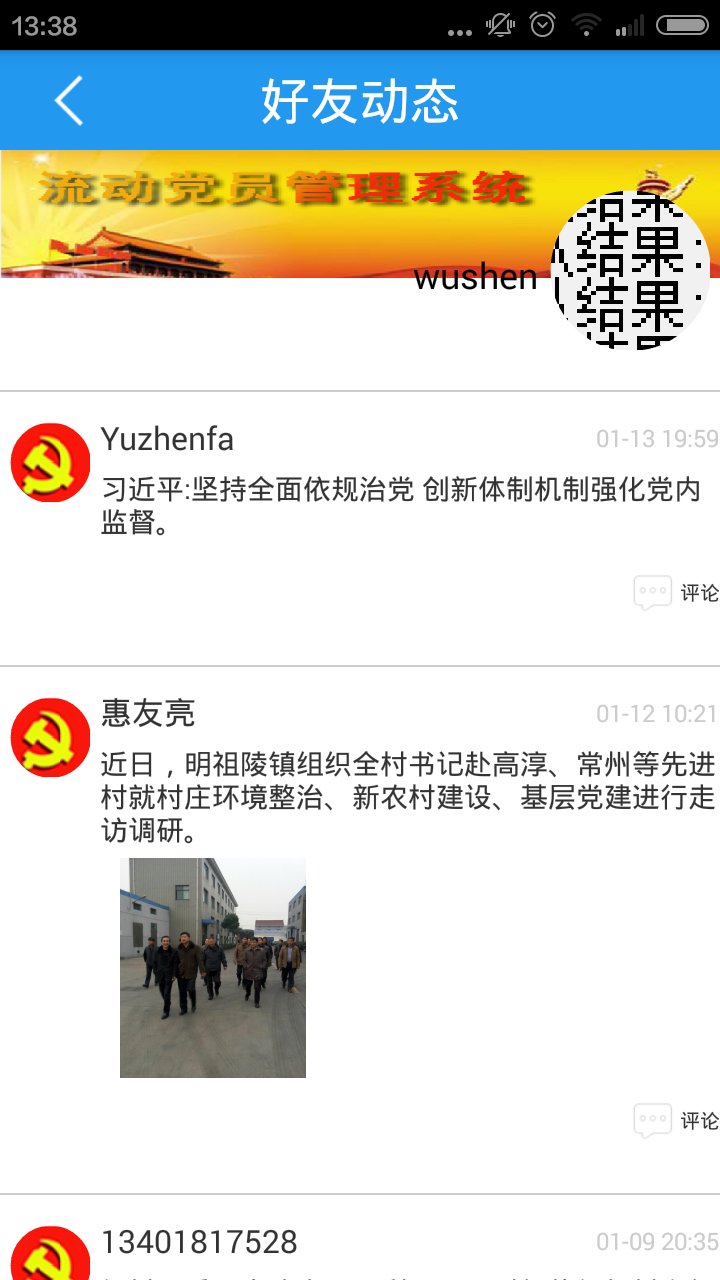Go back from the 好友动态 screen
The height and width of the screenshot is (1280, 720).
(68, 101)
